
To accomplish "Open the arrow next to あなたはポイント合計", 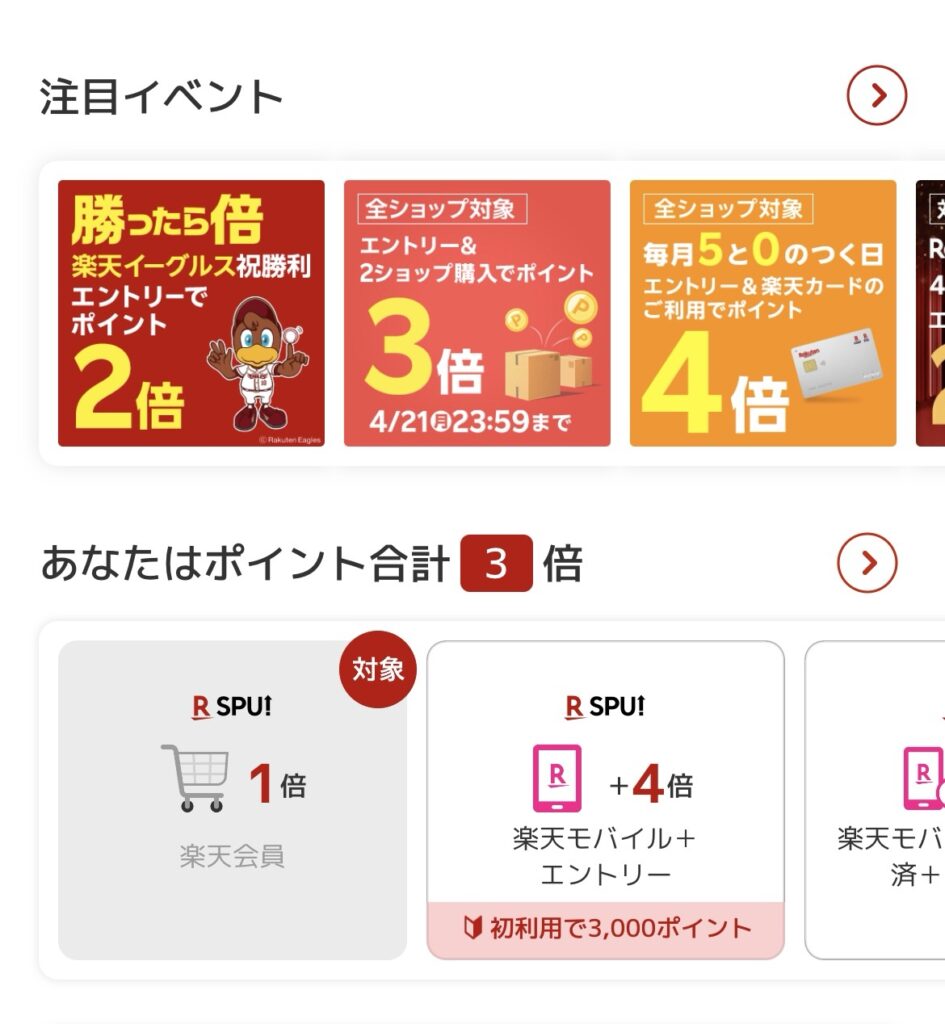I will [867, 564].
